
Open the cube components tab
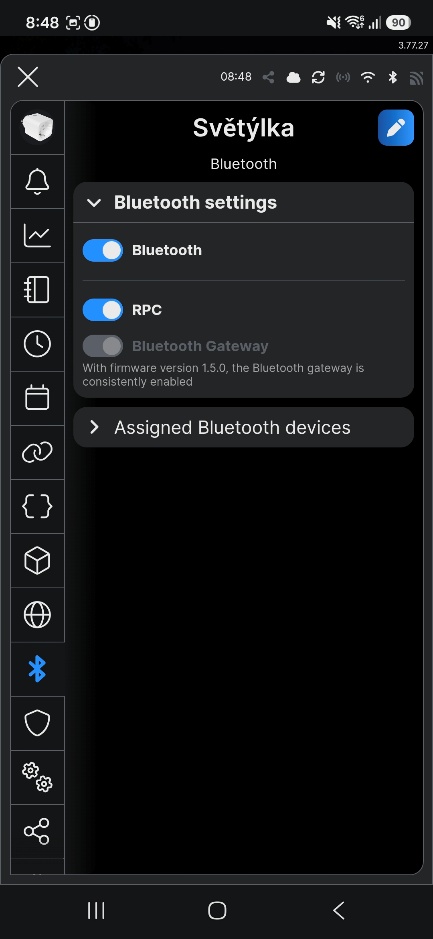(x=37, y=561)
